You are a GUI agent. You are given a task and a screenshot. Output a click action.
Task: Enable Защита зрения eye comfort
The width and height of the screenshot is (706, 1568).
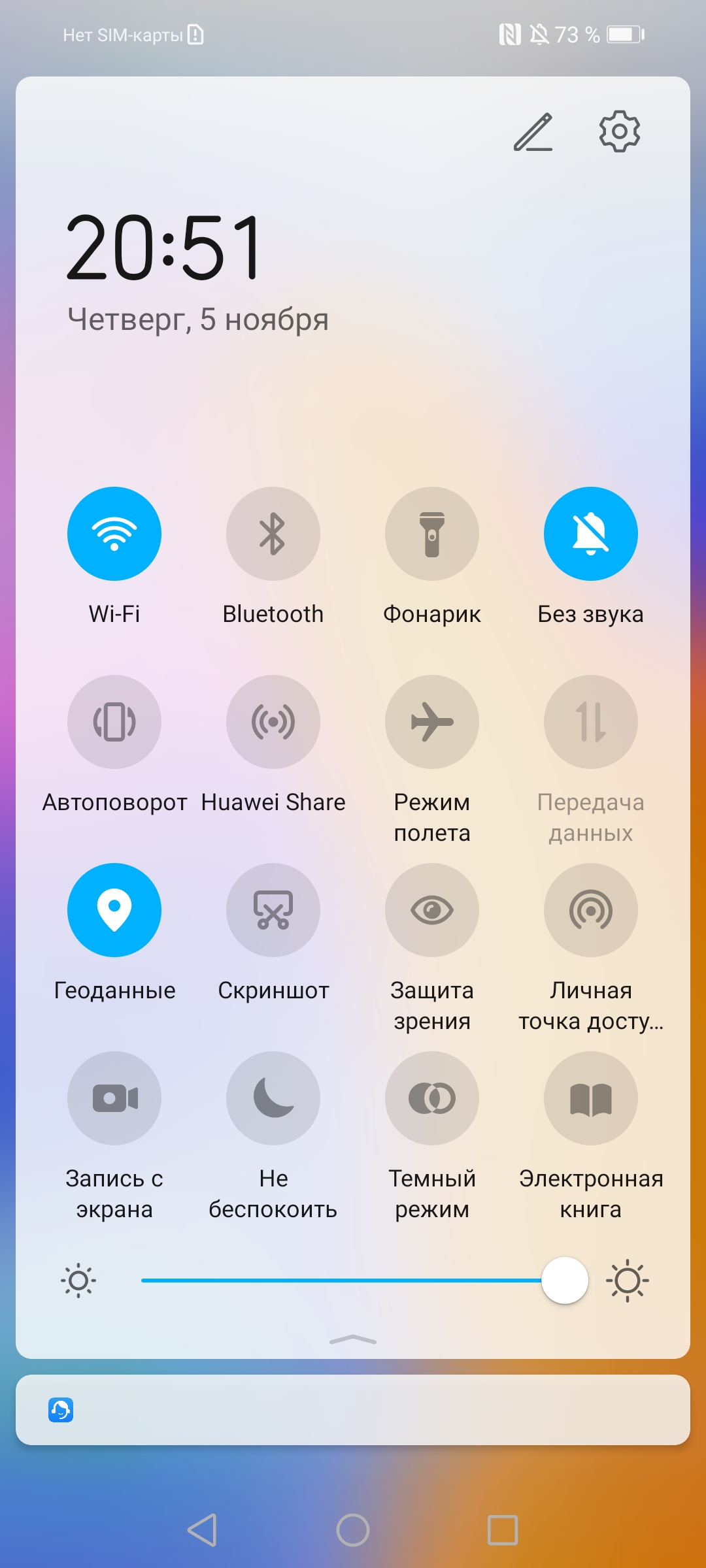pos(432,910)
